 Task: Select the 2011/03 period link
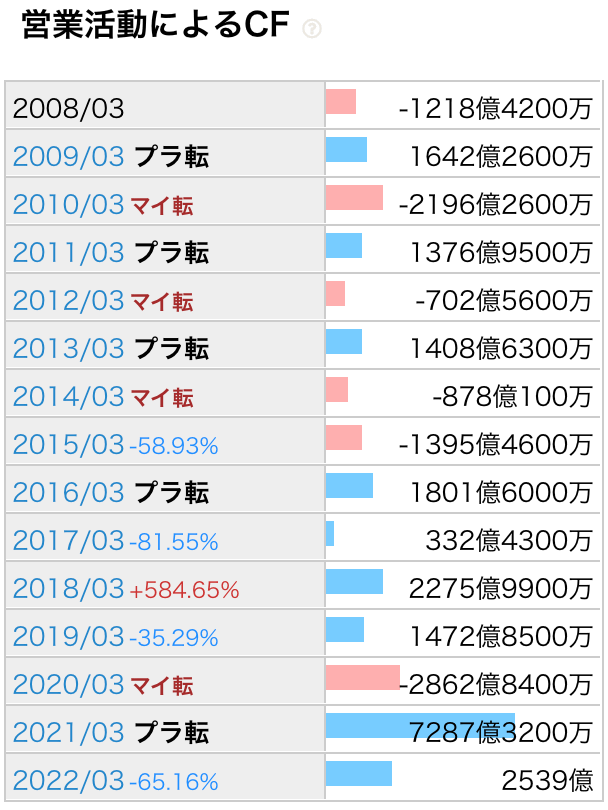tap(68, 253)
